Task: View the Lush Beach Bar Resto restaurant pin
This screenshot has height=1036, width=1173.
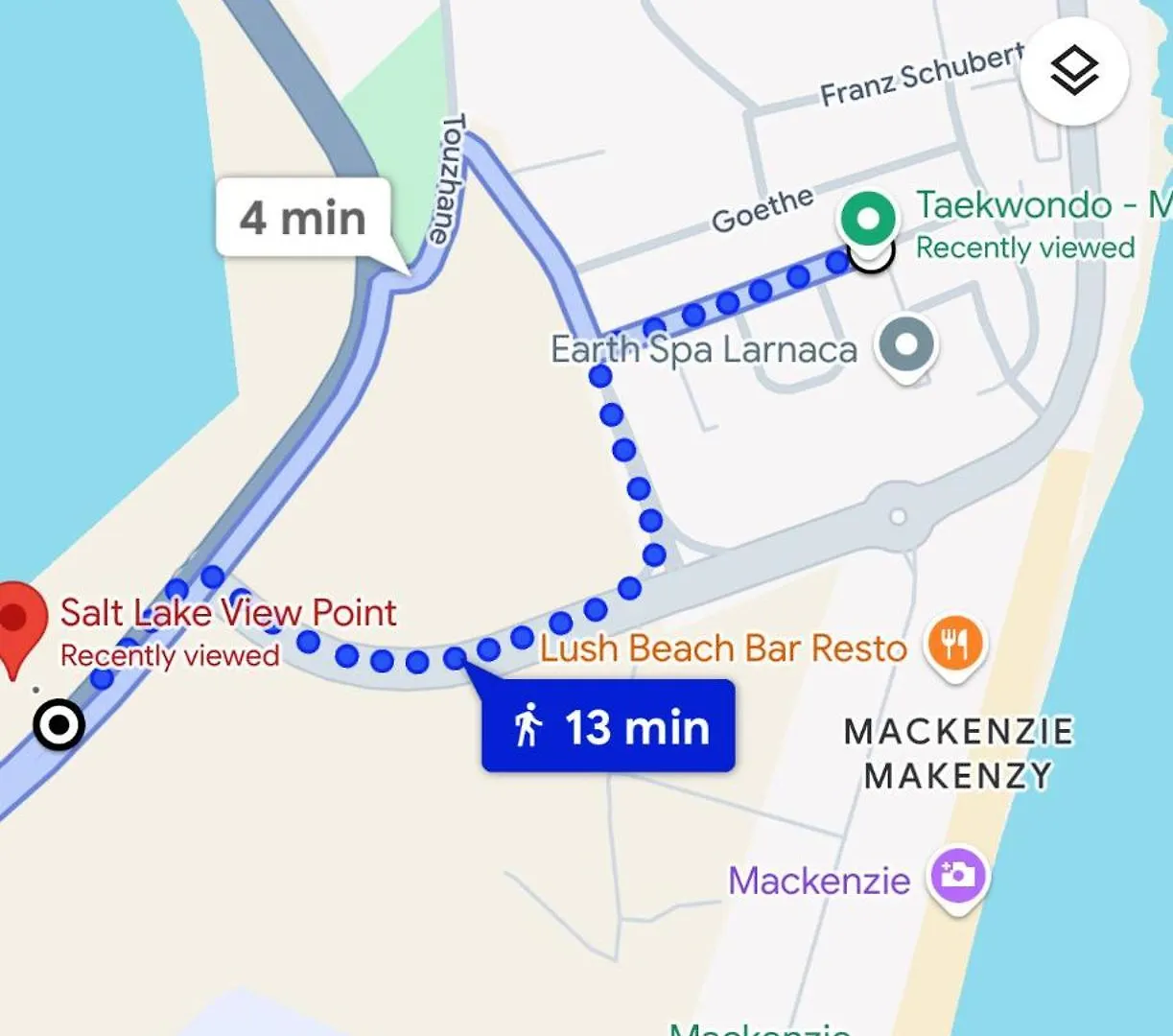Action: tap(954, 644)
